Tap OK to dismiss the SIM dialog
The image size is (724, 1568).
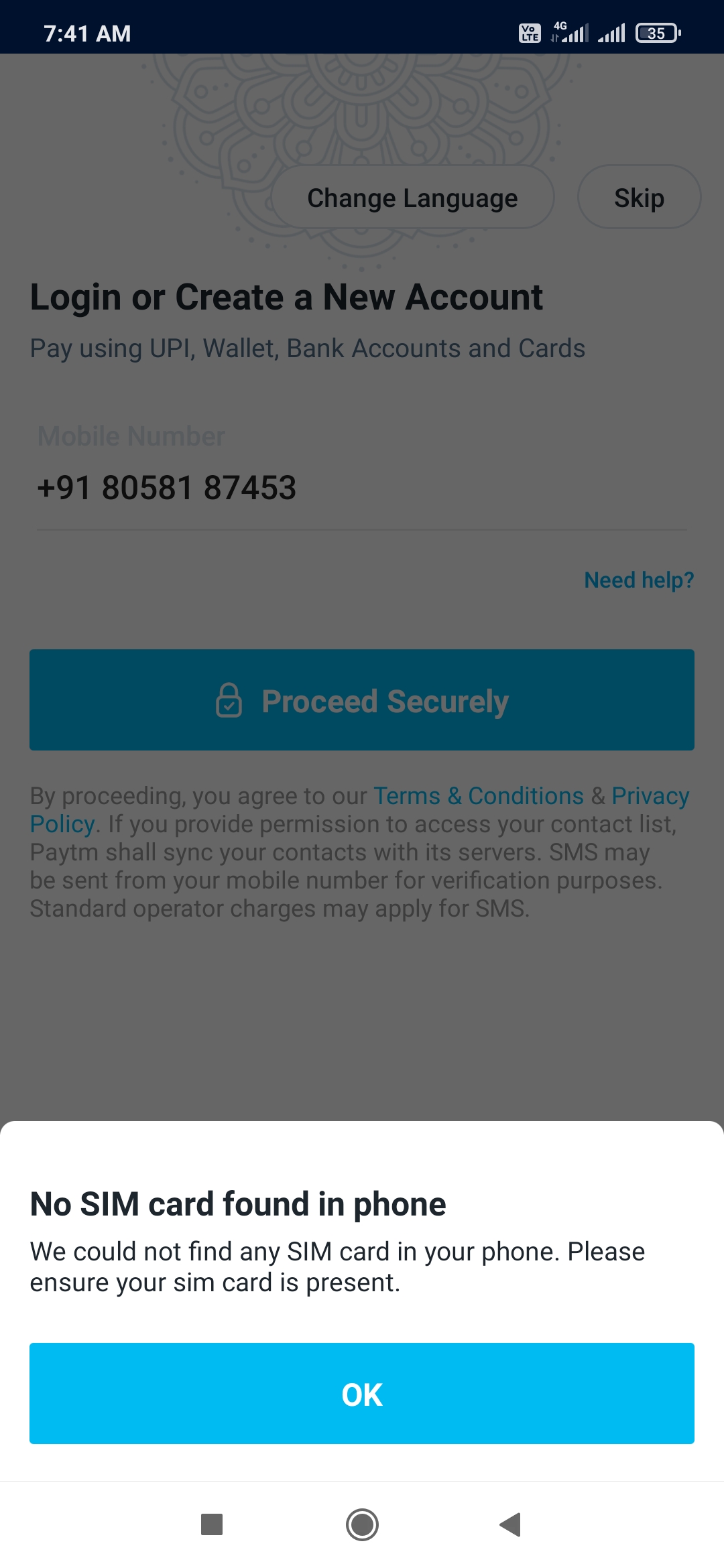(x=362, y=1394)
